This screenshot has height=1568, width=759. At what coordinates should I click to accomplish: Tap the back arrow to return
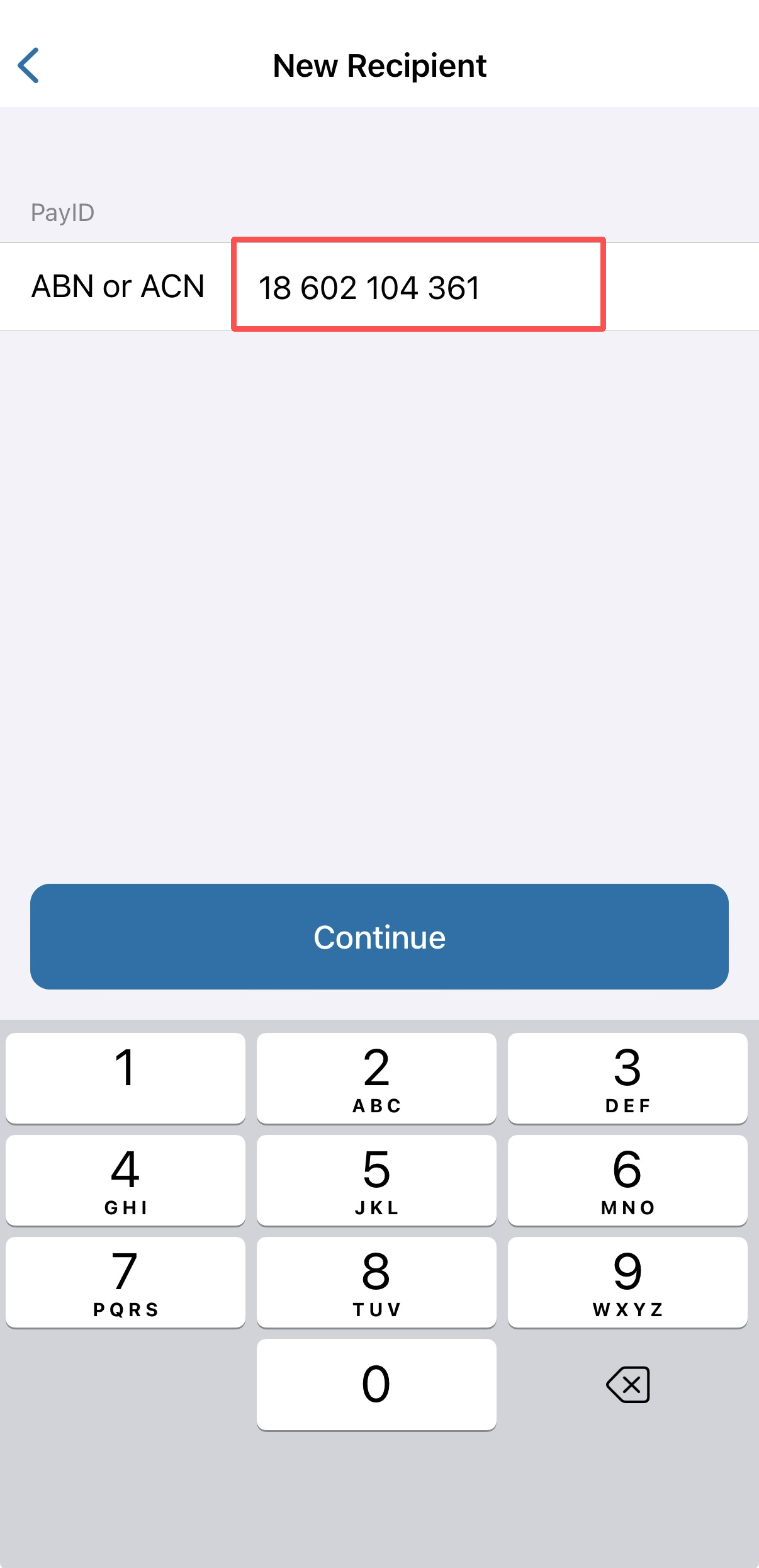pyautogui.click(x=30, y=65)
